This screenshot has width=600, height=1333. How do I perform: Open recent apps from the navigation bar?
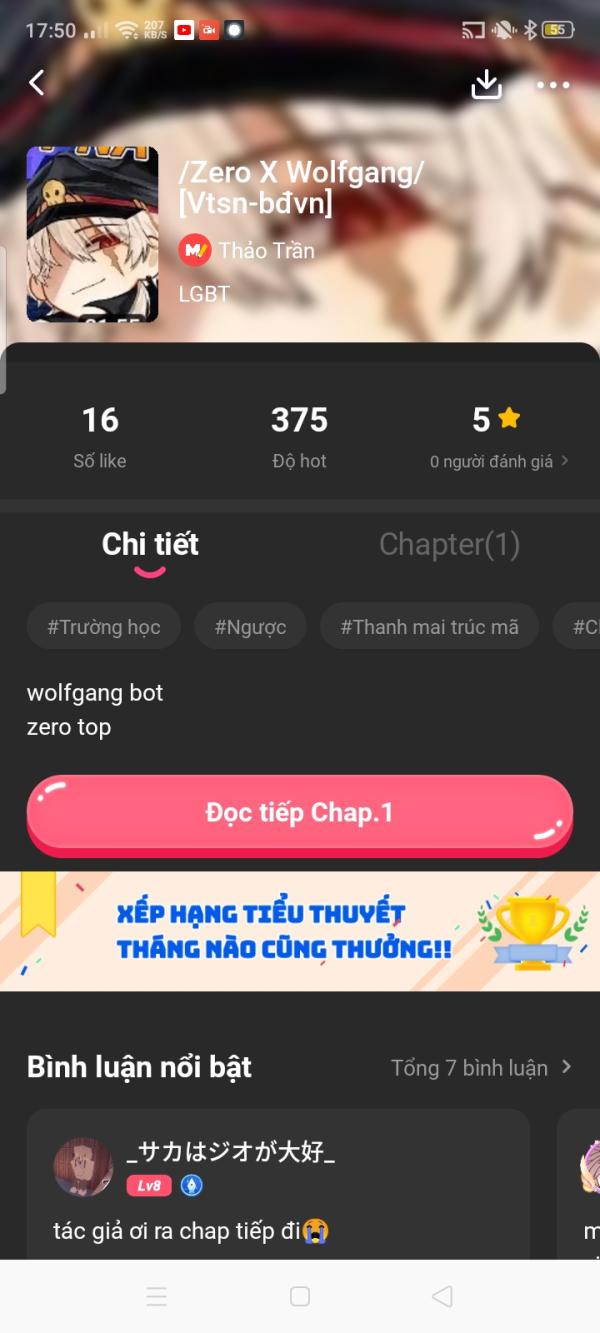tap(157, 1297)
